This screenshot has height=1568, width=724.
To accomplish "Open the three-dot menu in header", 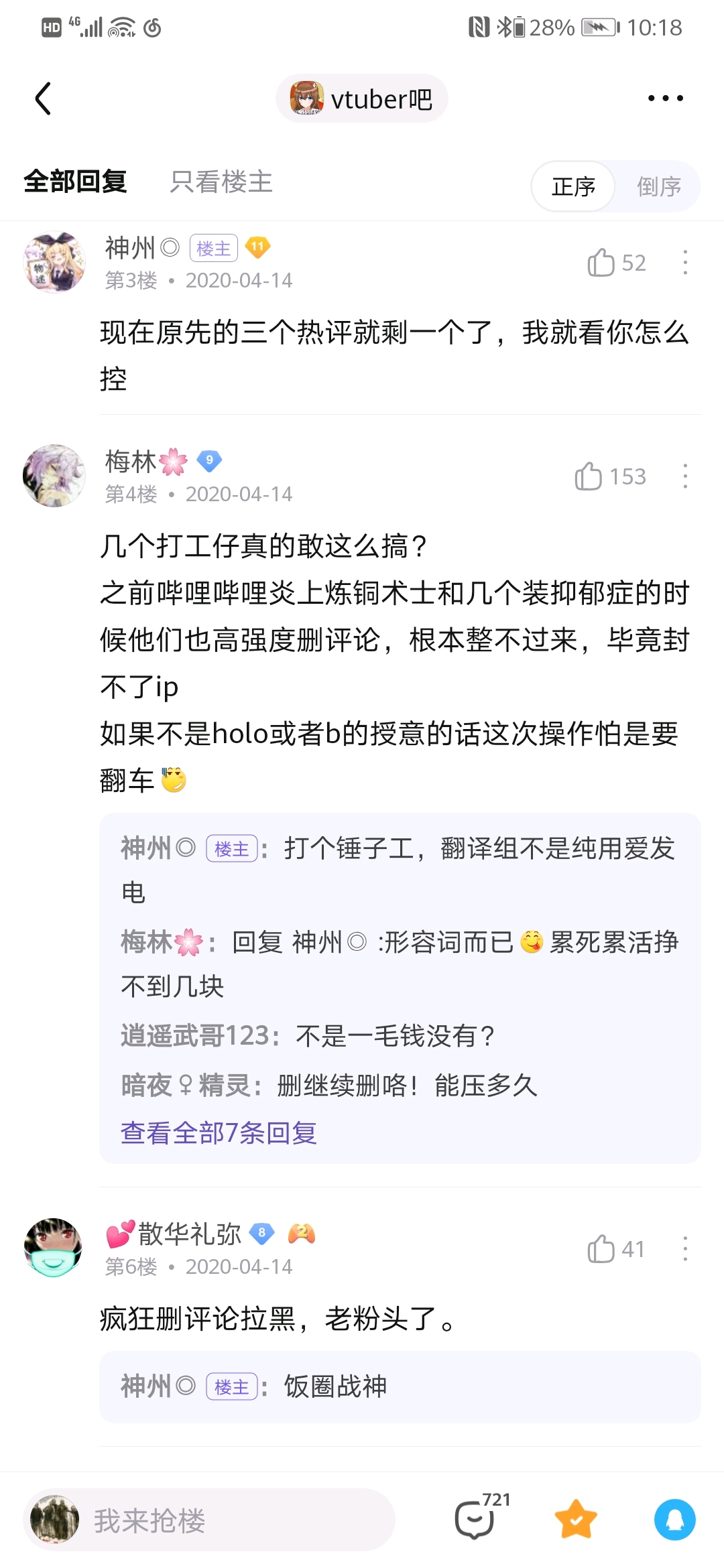I will [665, 99].
